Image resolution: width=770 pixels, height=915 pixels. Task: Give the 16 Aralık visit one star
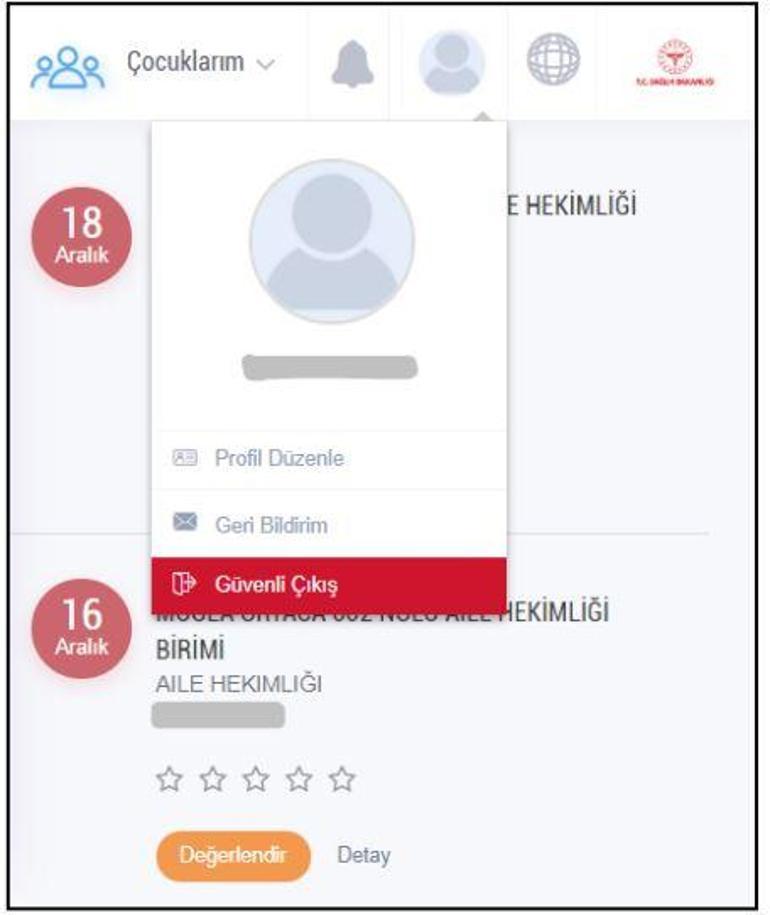click(169, 779)
